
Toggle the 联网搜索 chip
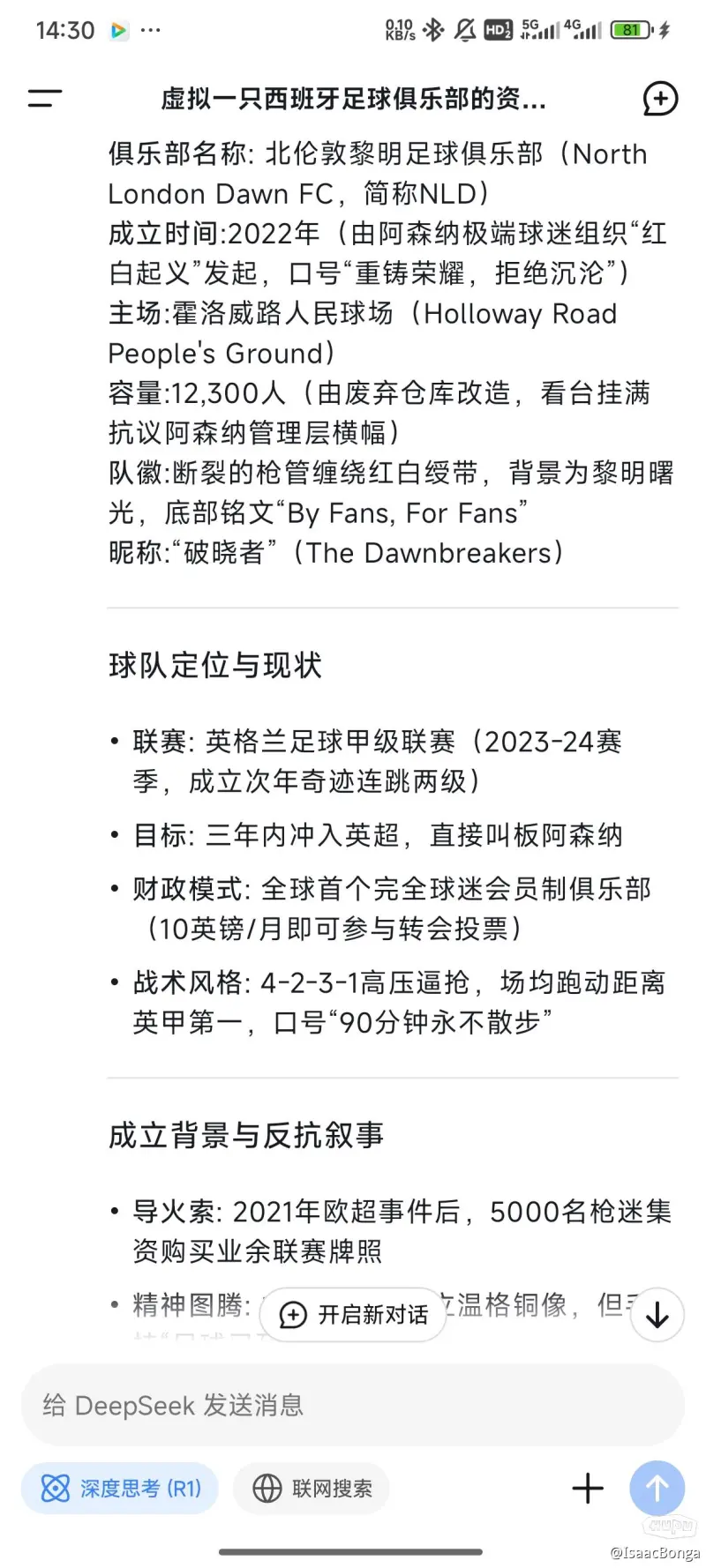click(312, 1489)
